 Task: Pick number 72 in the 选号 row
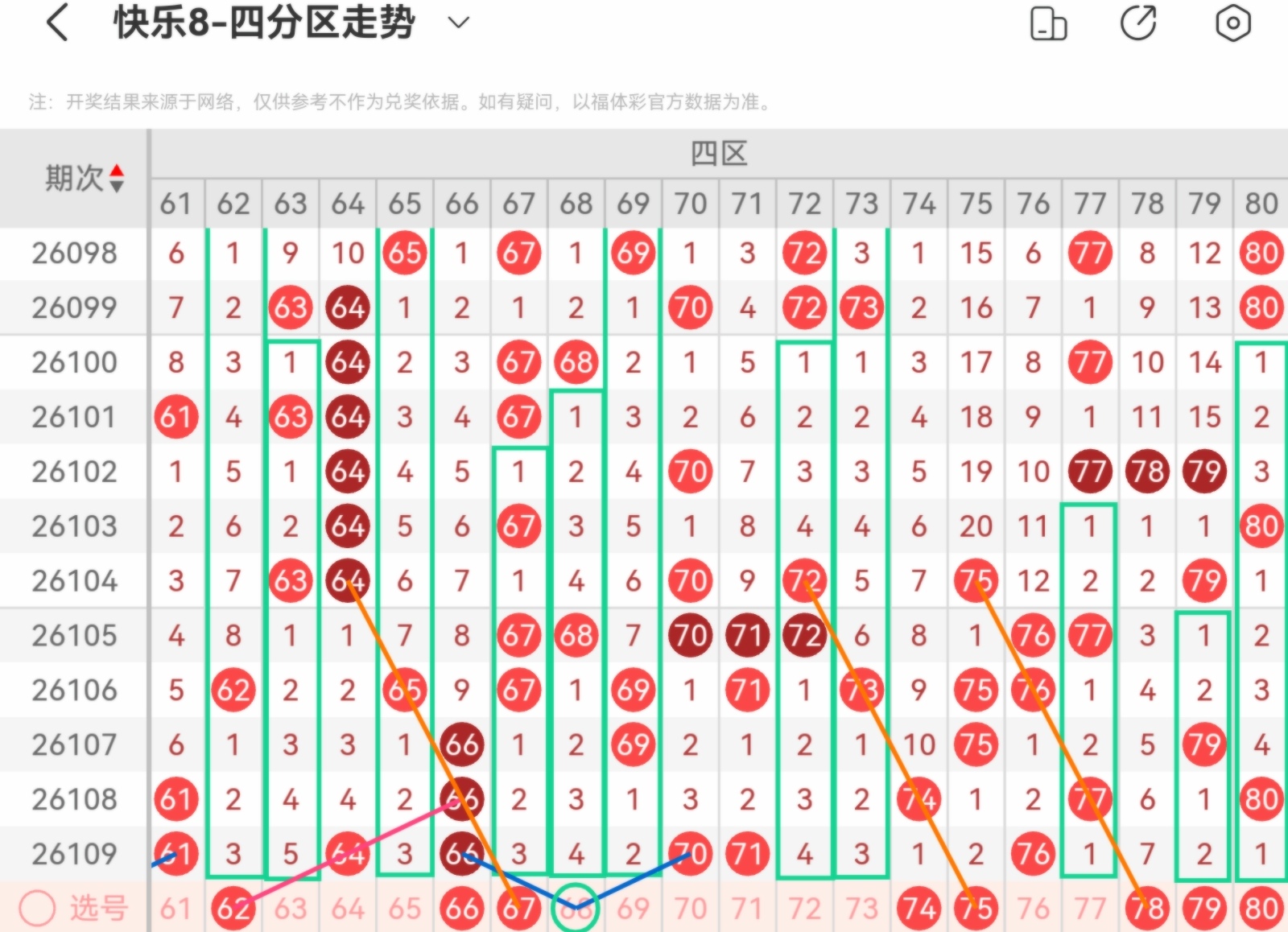pyautogui.click(x=805, y=909)
